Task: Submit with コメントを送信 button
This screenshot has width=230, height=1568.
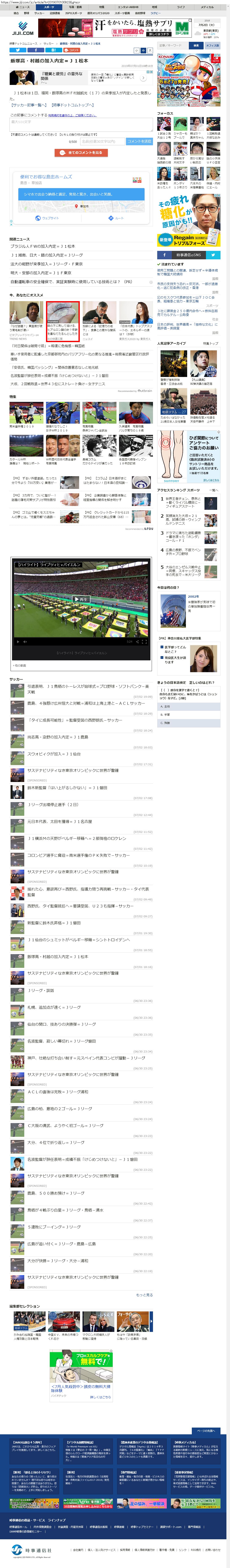Action: point(139,141)
